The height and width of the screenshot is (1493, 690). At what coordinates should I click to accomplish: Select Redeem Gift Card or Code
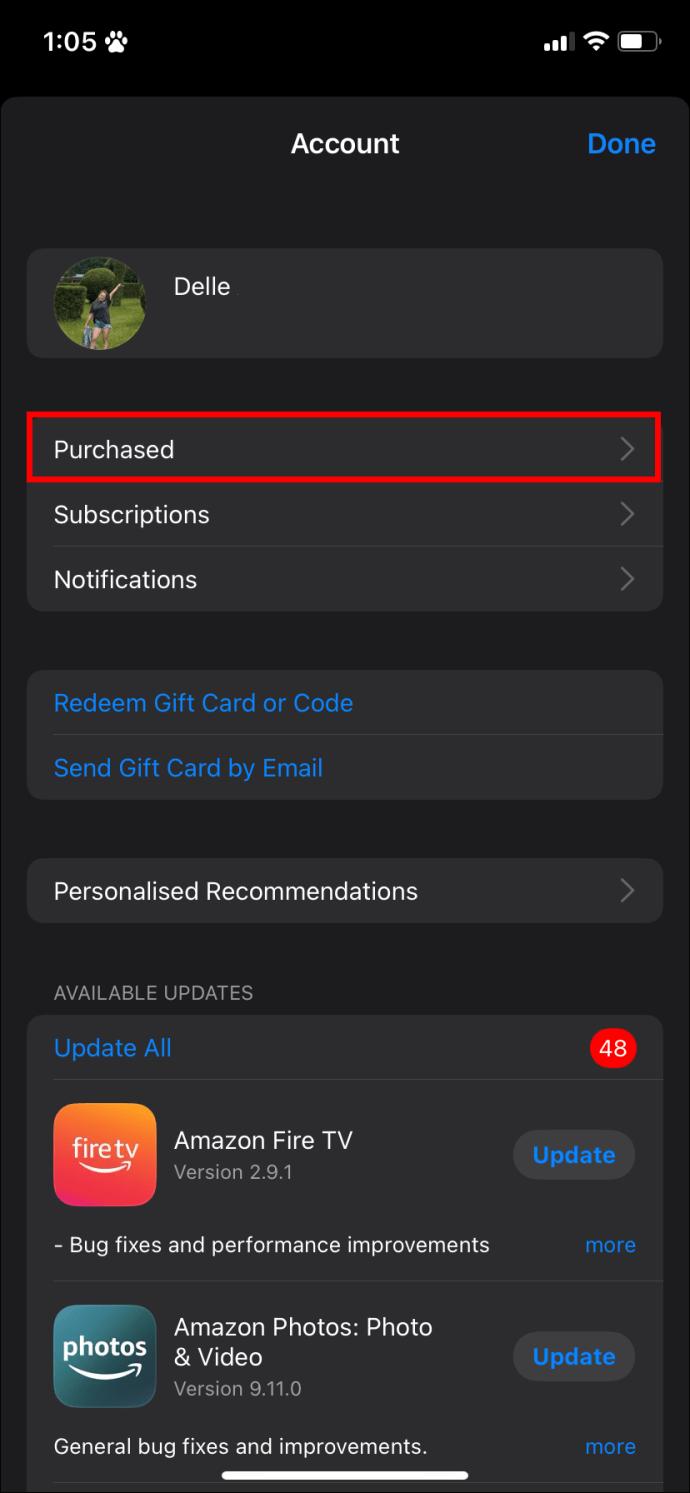[203, 703]
